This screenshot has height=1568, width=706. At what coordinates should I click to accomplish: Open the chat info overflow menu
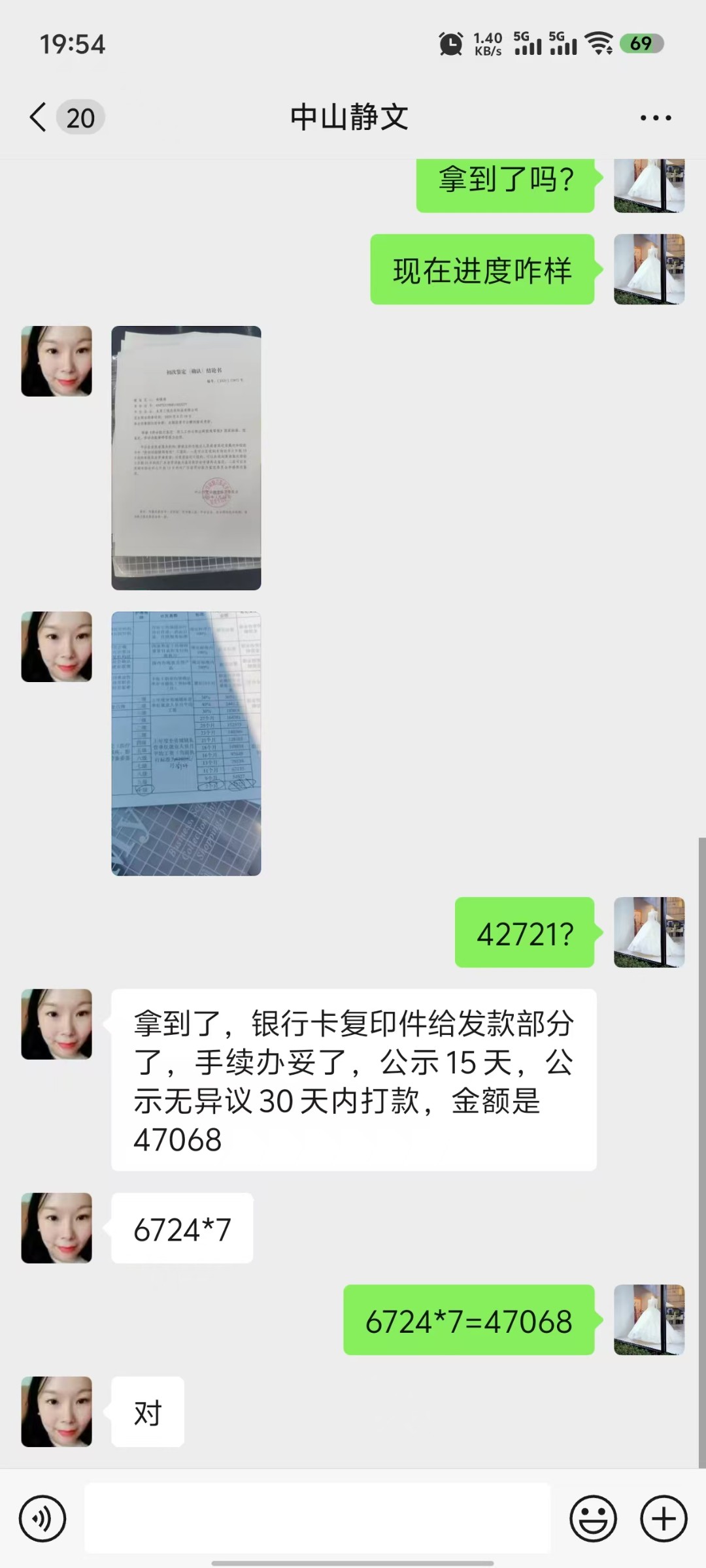point(655,118)
